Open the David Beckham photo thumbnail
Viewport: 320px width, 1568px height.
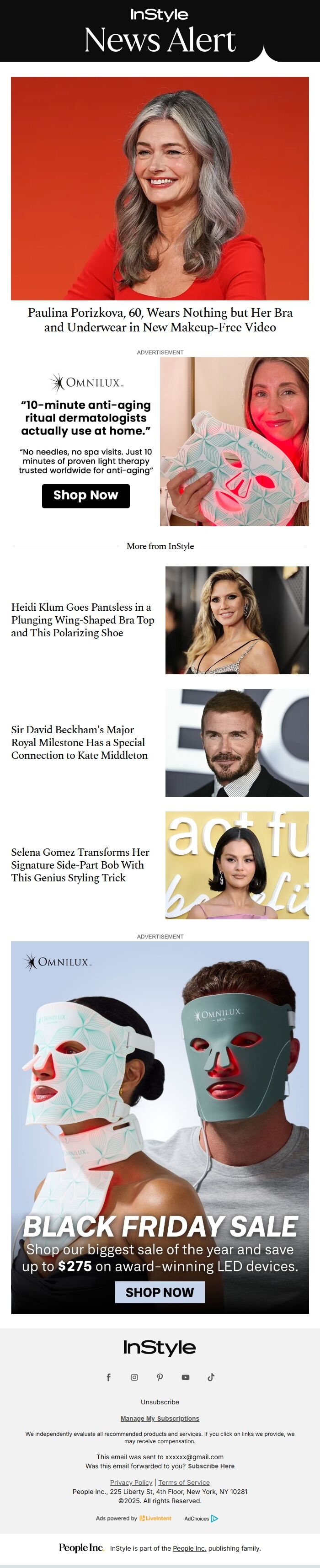tap(237, 742)
